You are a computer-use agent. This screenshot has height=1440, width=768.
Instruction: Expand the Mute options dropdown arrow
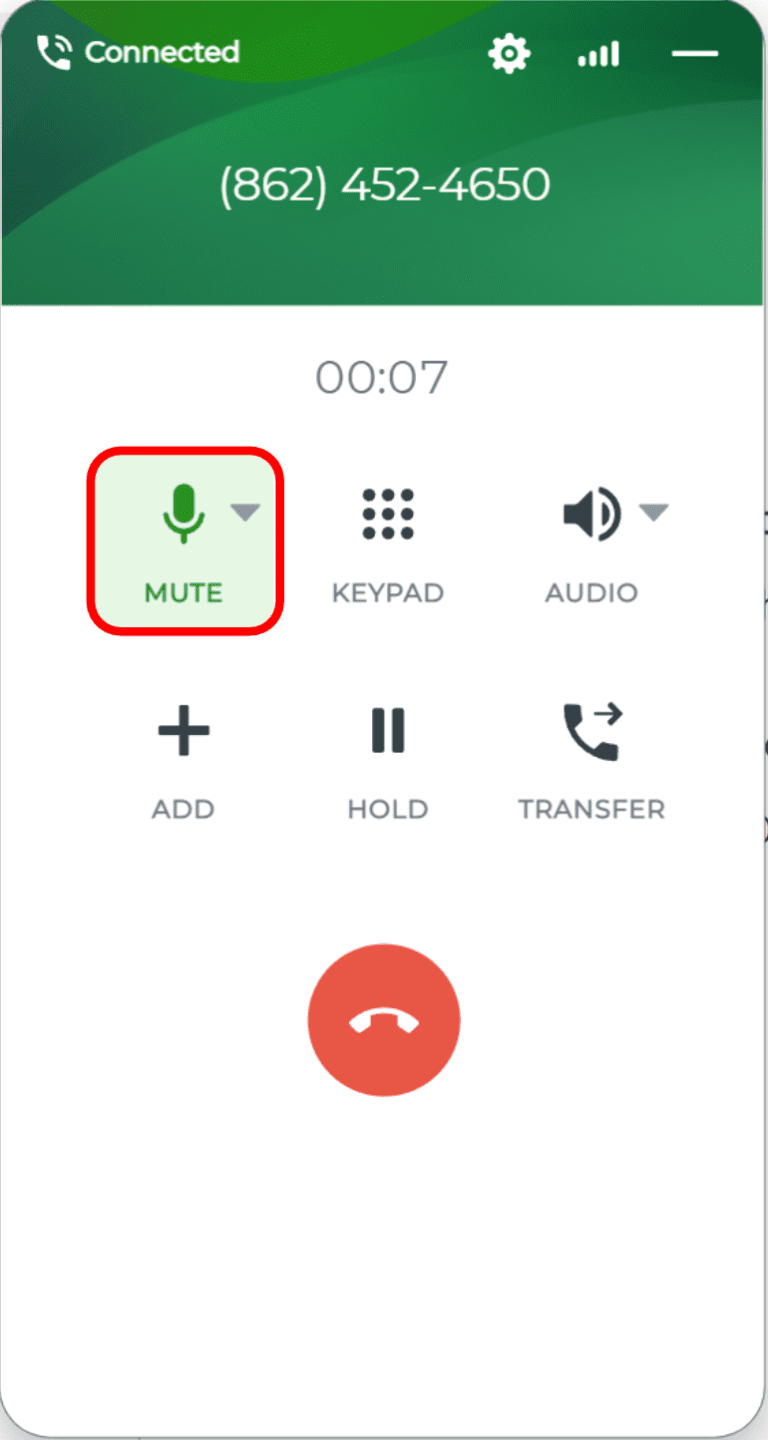(x=245, y=512)
